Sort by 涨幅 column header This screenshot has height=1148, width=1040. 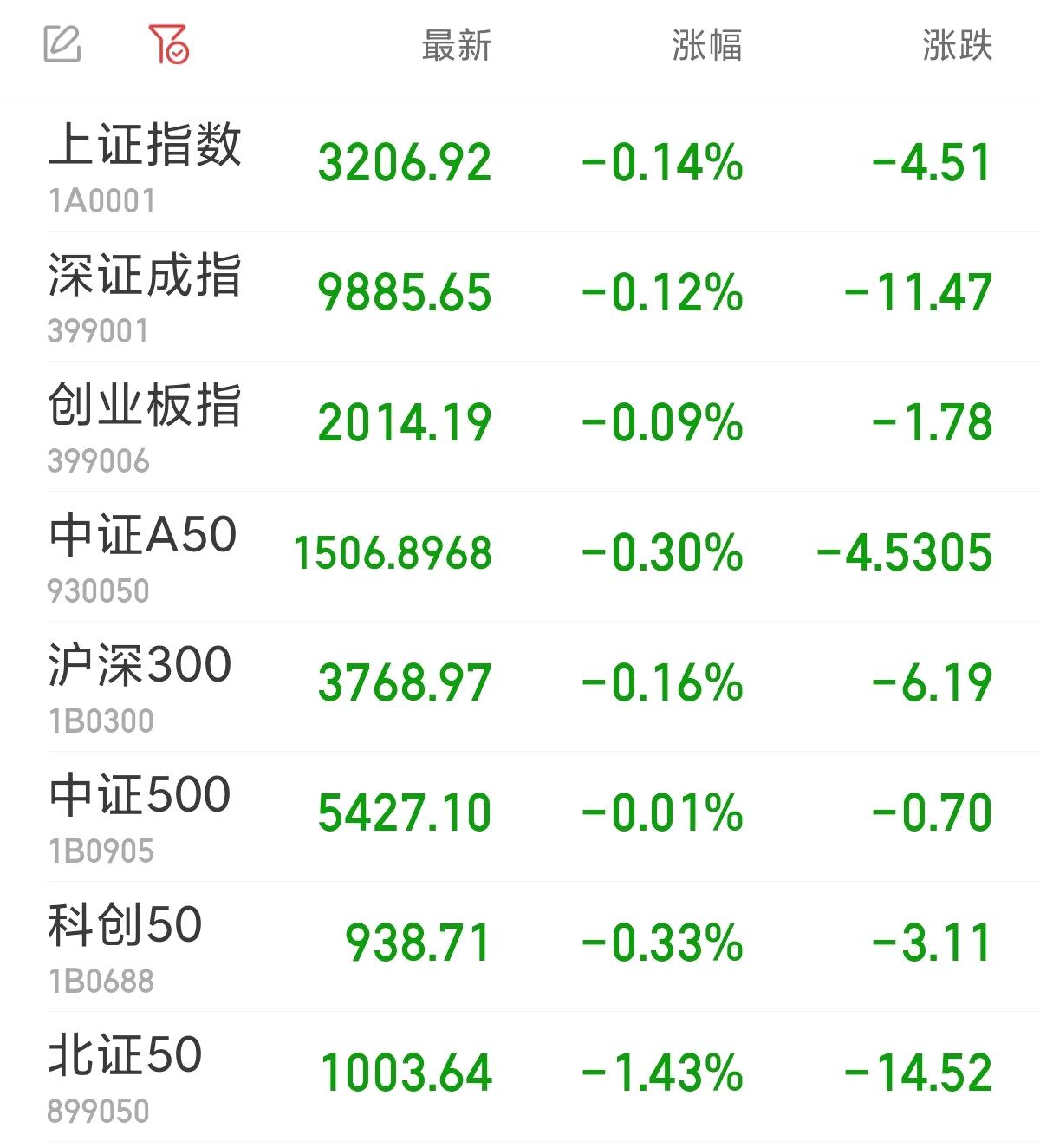tap(706, 46)
